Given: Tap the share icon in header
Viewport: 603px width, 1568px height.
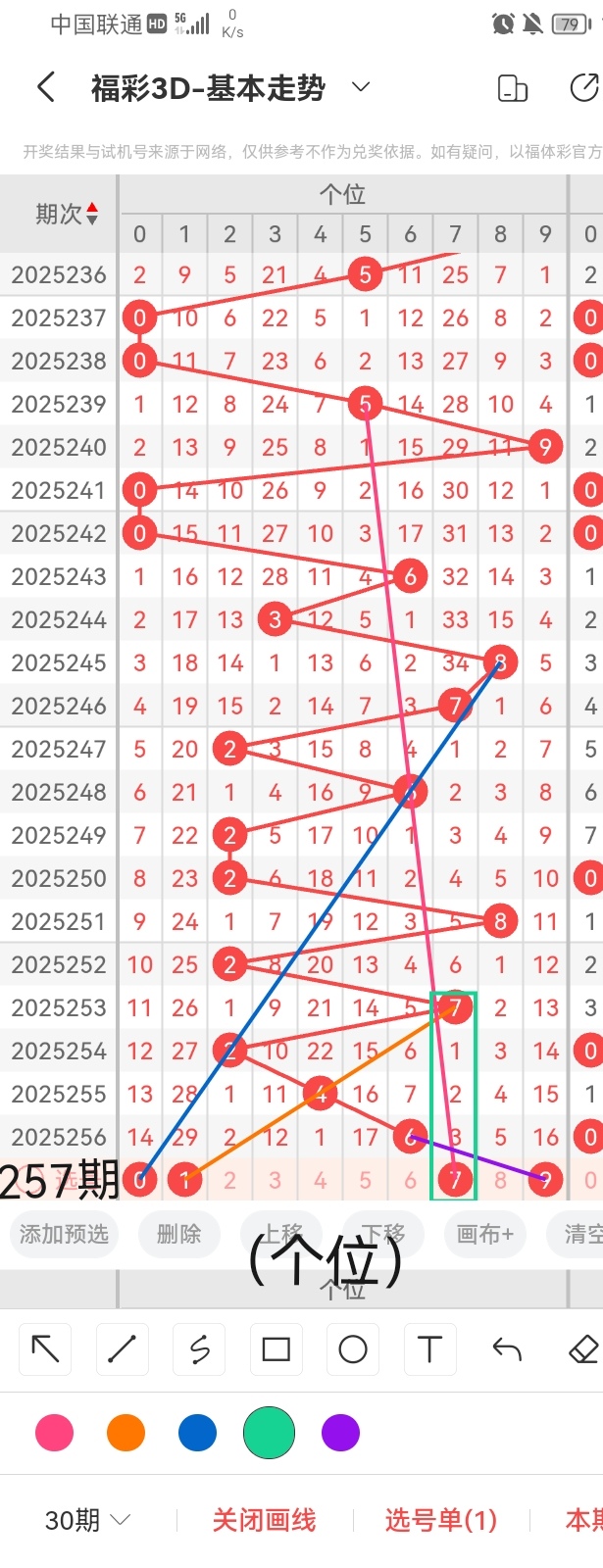Looking at the screenshot, I should [x=583, y=88].
